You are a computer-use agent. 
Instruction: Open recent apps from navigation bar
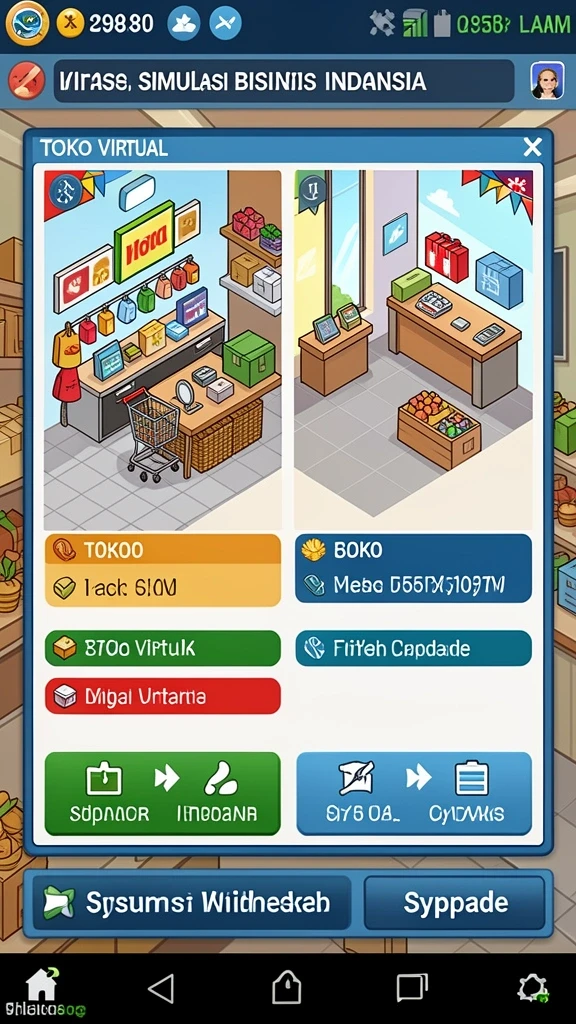click(413, 987)
